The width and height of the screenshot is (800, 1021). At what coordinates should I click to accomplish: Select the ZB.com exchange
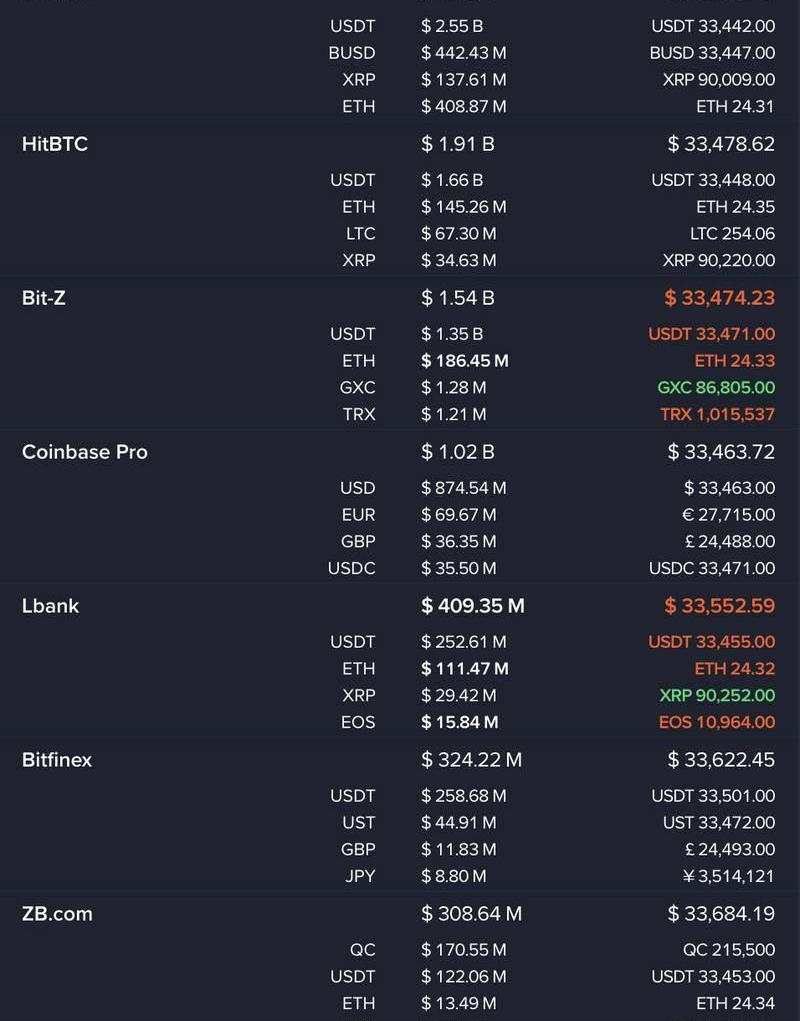click(x=57, y=914)
